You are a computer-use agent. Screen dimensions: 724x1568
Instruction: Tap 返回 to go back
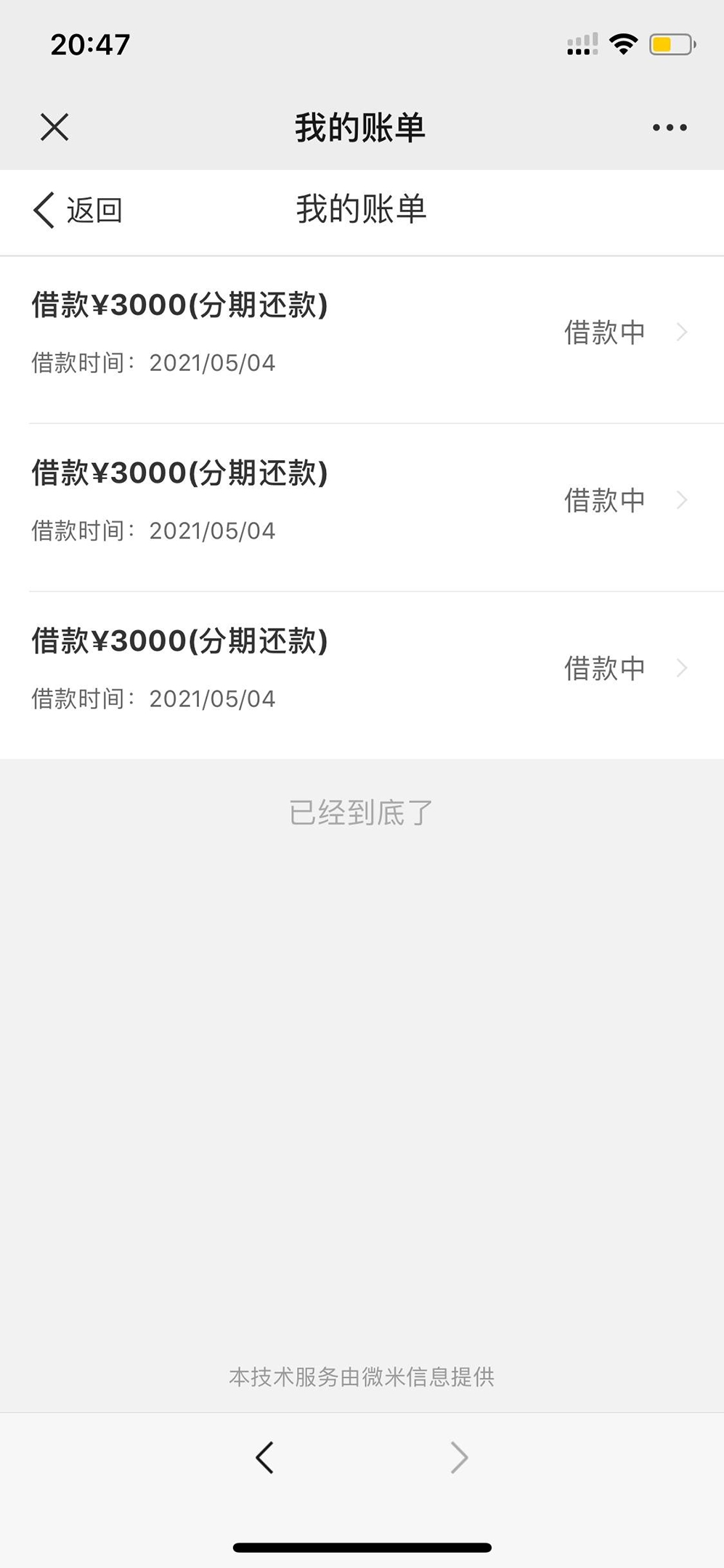(x=78, y=211)
